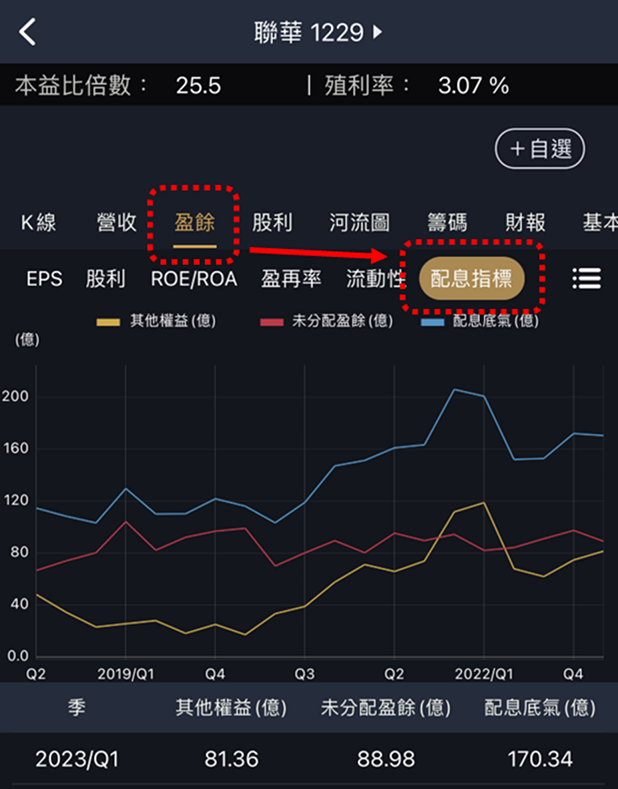The width and height of the screenshot is (618, 789).
Task: Go back with the top-left arrow
Action: pyautogui.click(x=27, y=32)
